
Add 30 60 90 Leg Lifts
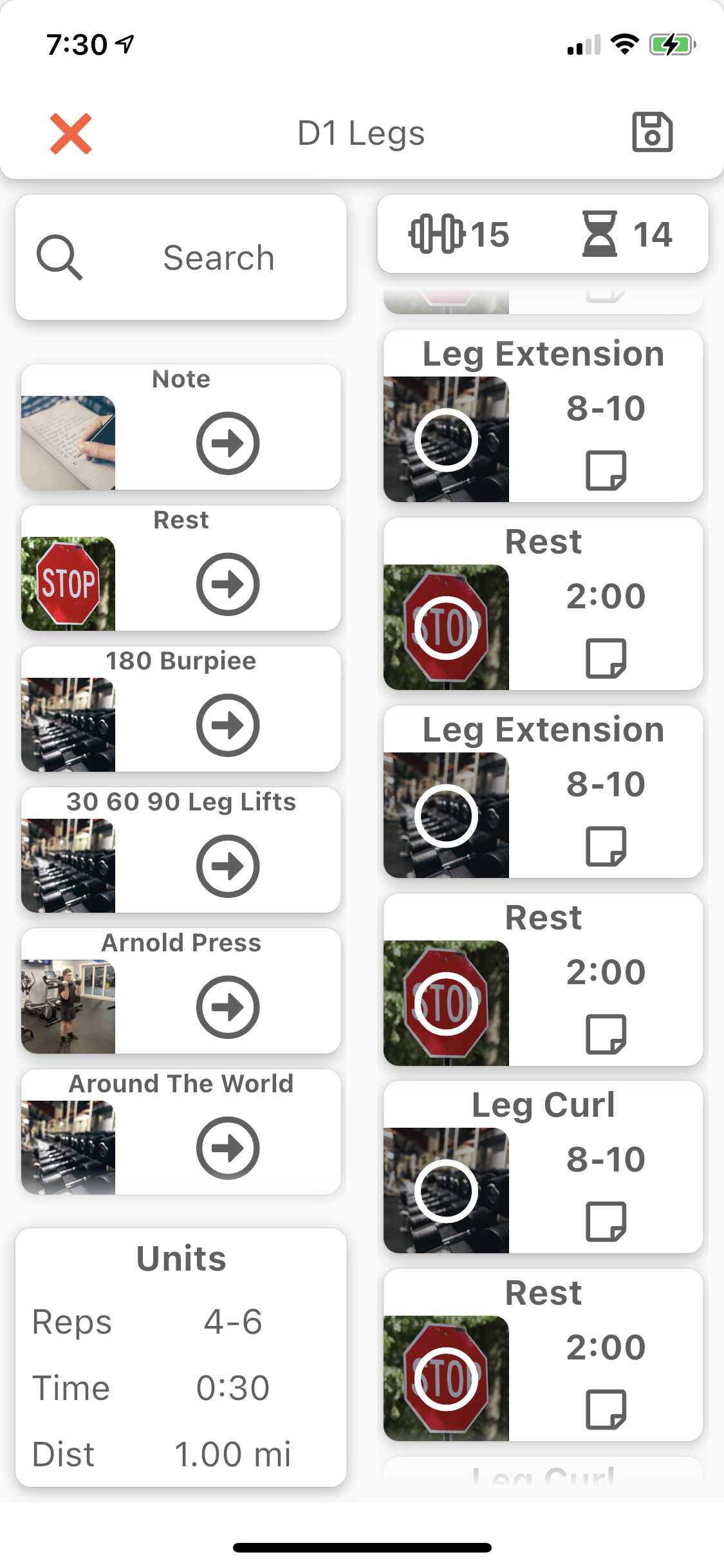point(228,866)
